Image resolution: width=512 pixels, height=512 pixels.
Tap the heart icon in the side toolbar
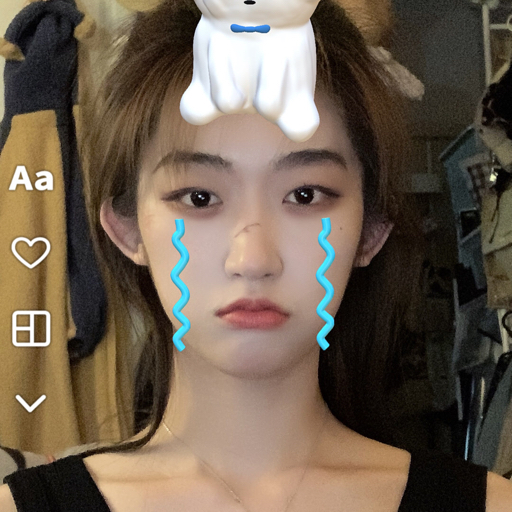click(31, 252)
